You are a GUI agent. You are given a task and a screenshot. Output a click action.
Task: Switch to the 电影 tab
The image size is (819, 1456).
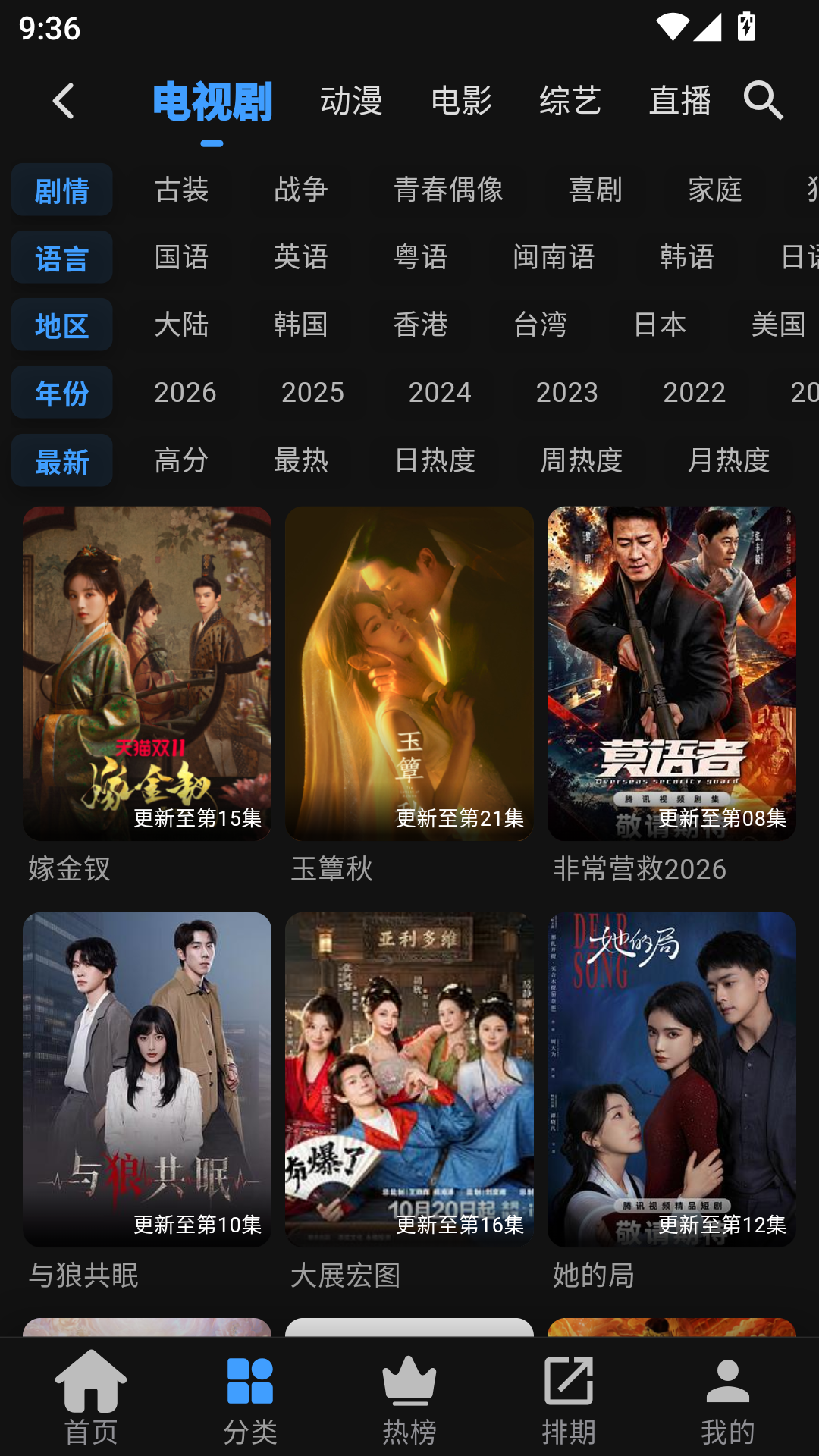tap(461, 101)
